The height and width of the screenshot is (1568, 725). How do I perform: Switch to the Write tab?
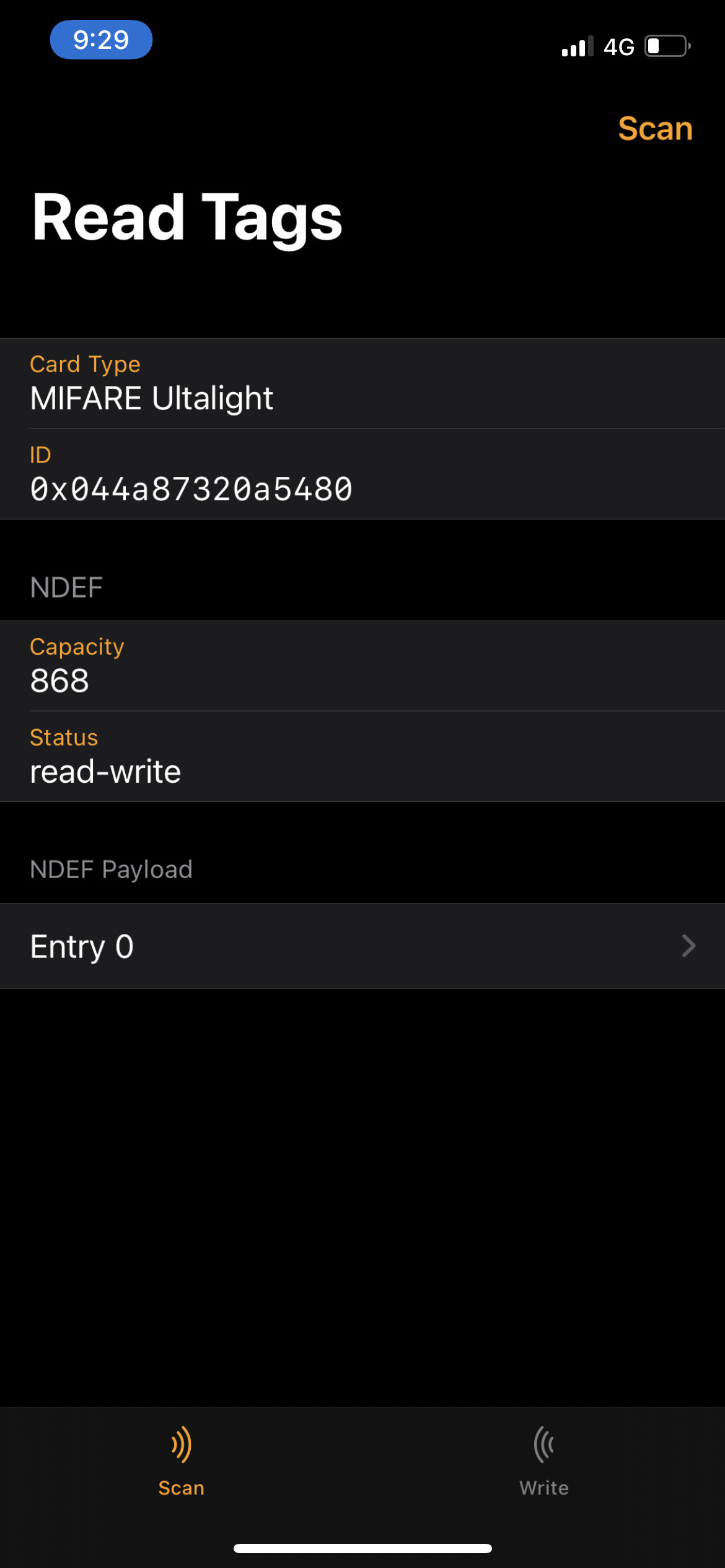pyautogui.click(x=543, y=1461)
